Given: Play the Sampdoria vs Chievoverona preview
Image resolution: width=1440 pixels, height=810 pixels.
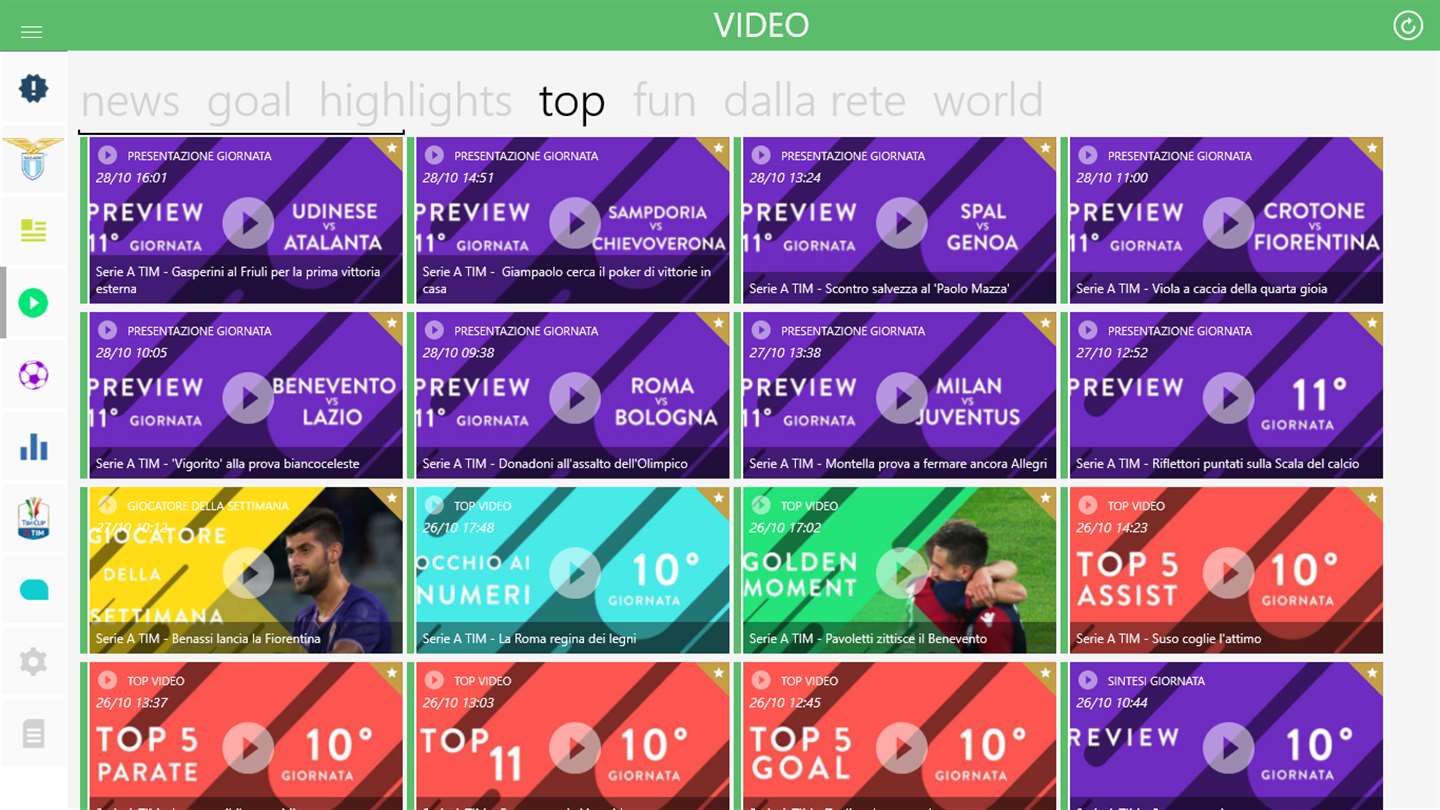Looking at the screenshot, I should (574, 222).
